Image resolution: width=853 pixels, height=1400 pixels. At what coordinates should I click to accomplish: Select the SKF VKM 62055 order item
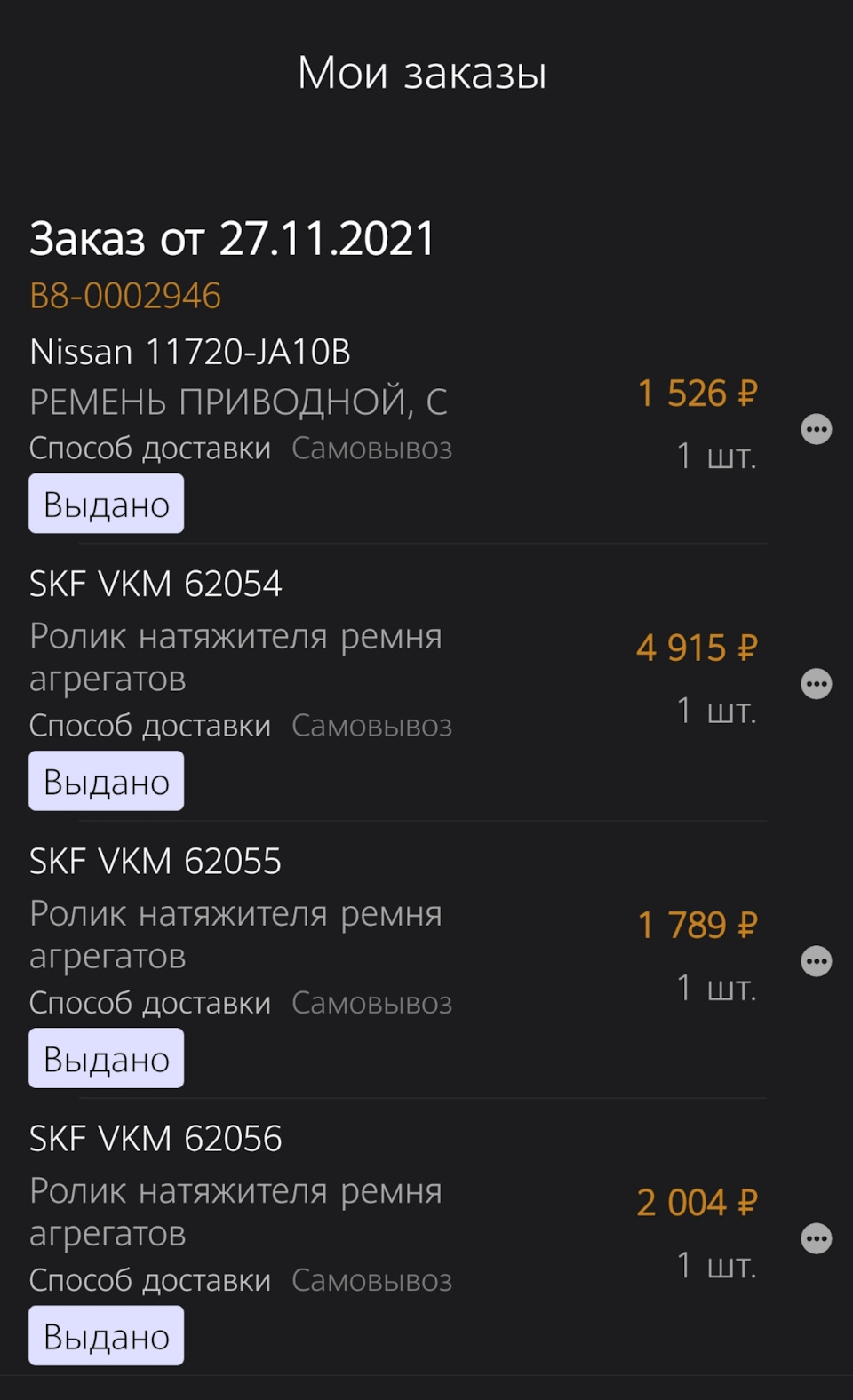[155, 862]
